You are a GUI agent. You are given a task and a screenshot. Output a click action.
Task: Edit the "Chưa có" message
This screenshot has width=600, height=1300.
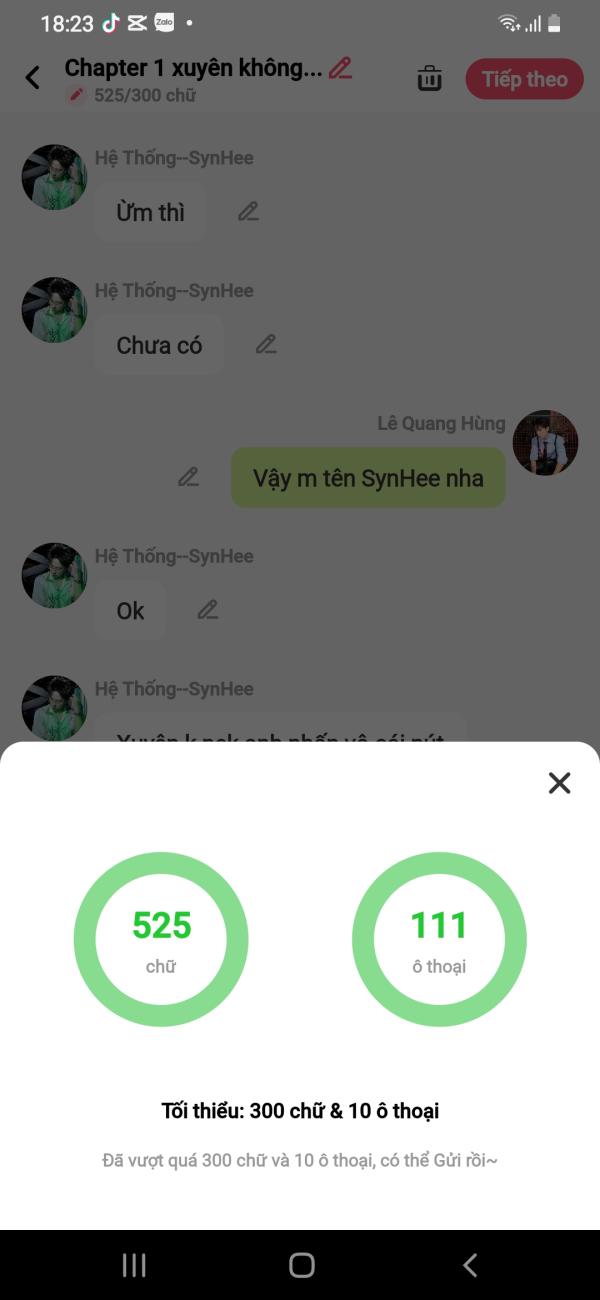(266, 344)
